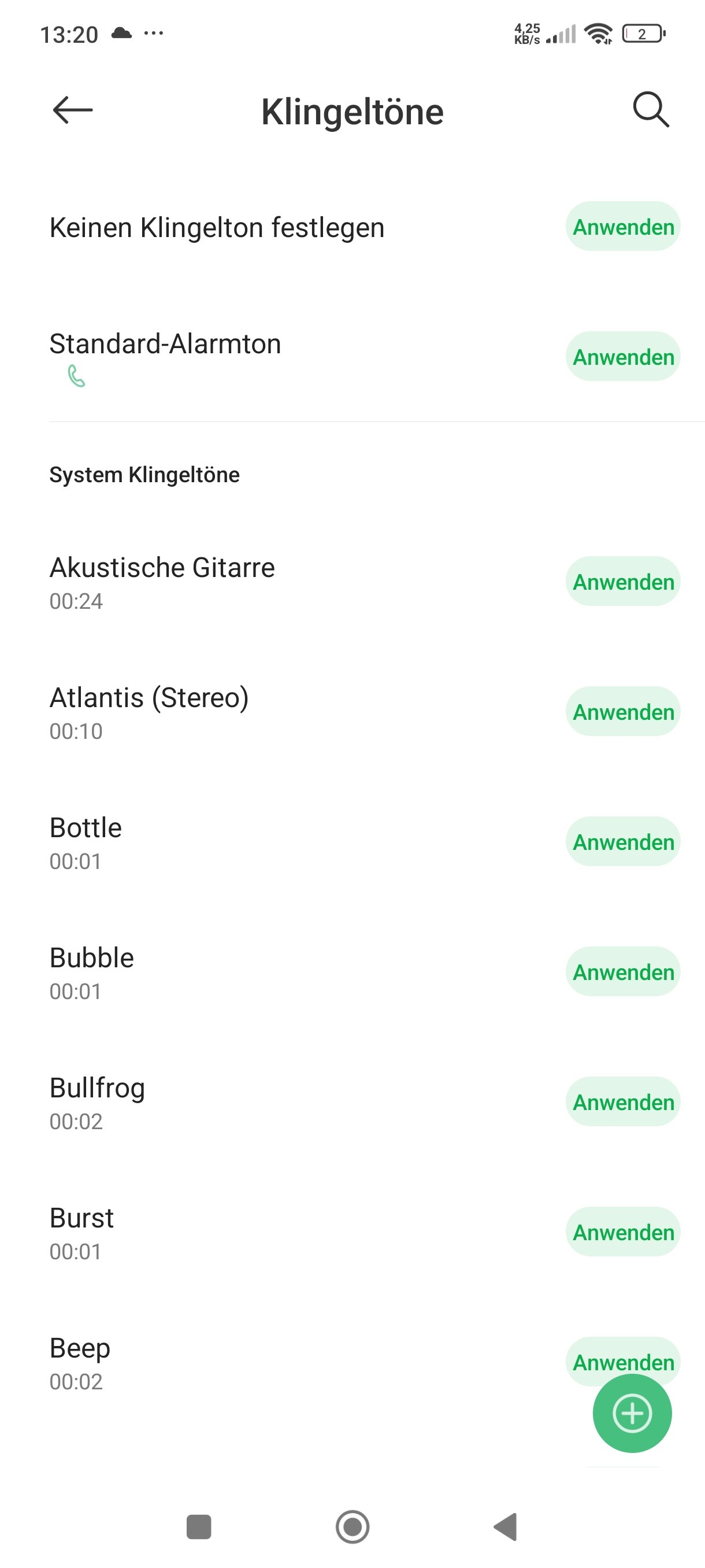
Task: Apply the Burst ringtone
Action: coord(622,1232)
